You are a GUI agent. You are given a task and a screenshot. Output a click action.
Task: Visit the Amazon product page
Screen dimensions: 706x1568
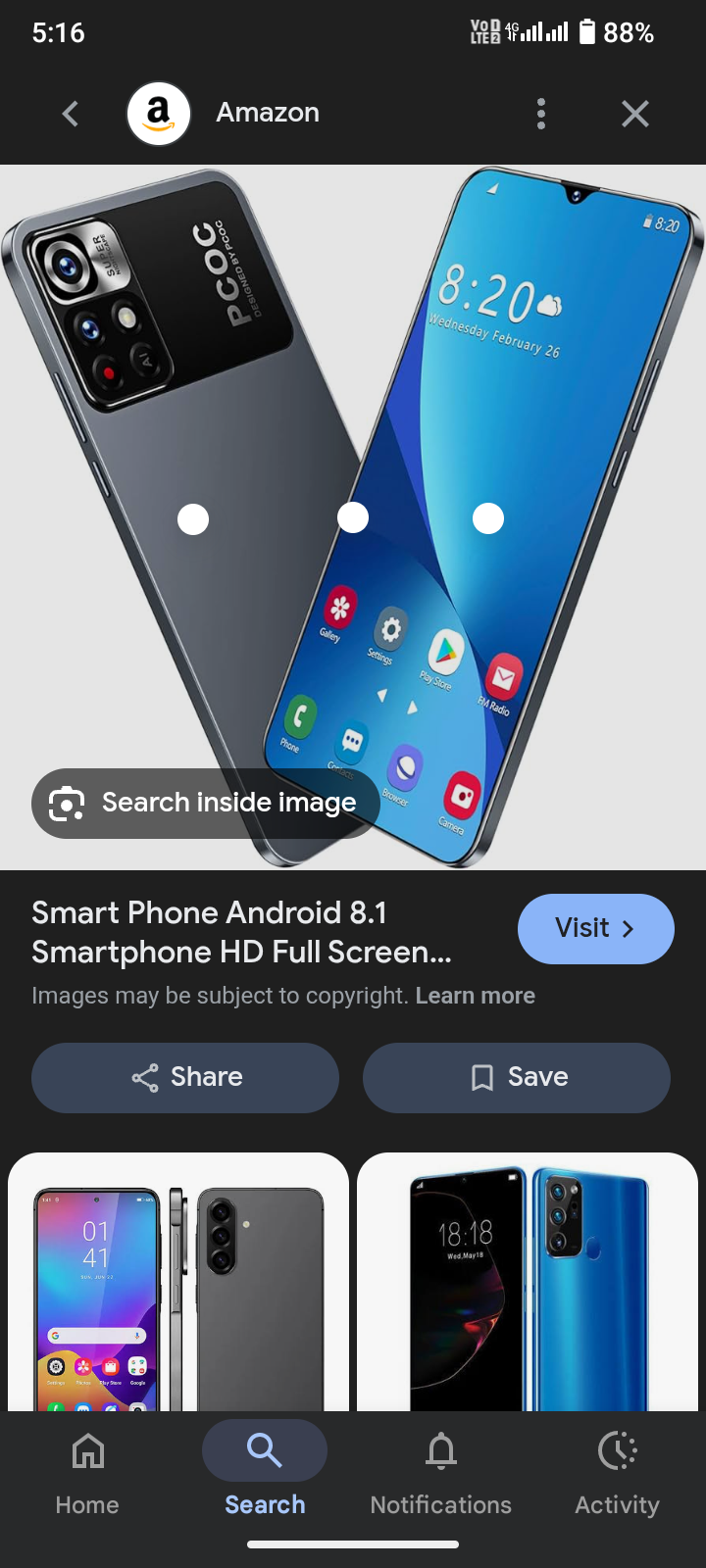[595, 928]
